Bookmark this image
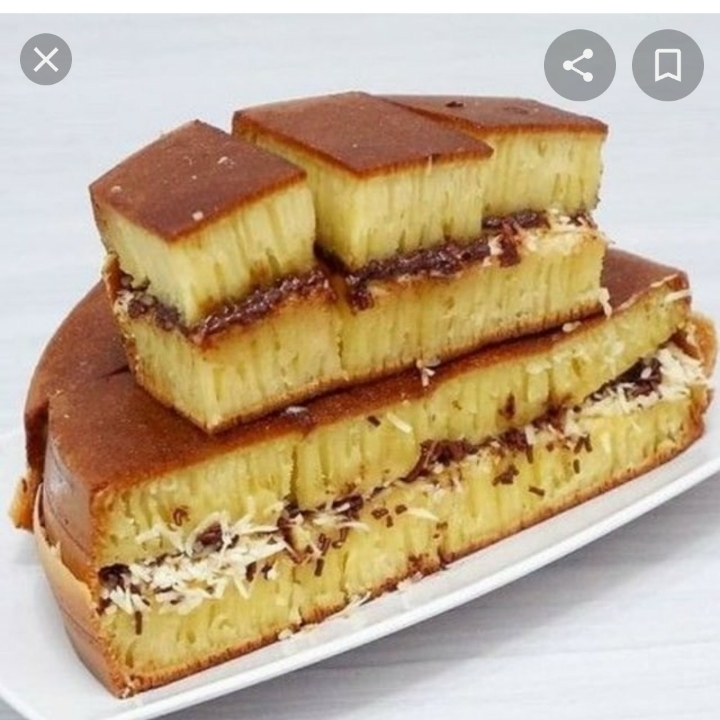Image resolution: width=720 pixels, height=720 pixels. click(667, 66)
